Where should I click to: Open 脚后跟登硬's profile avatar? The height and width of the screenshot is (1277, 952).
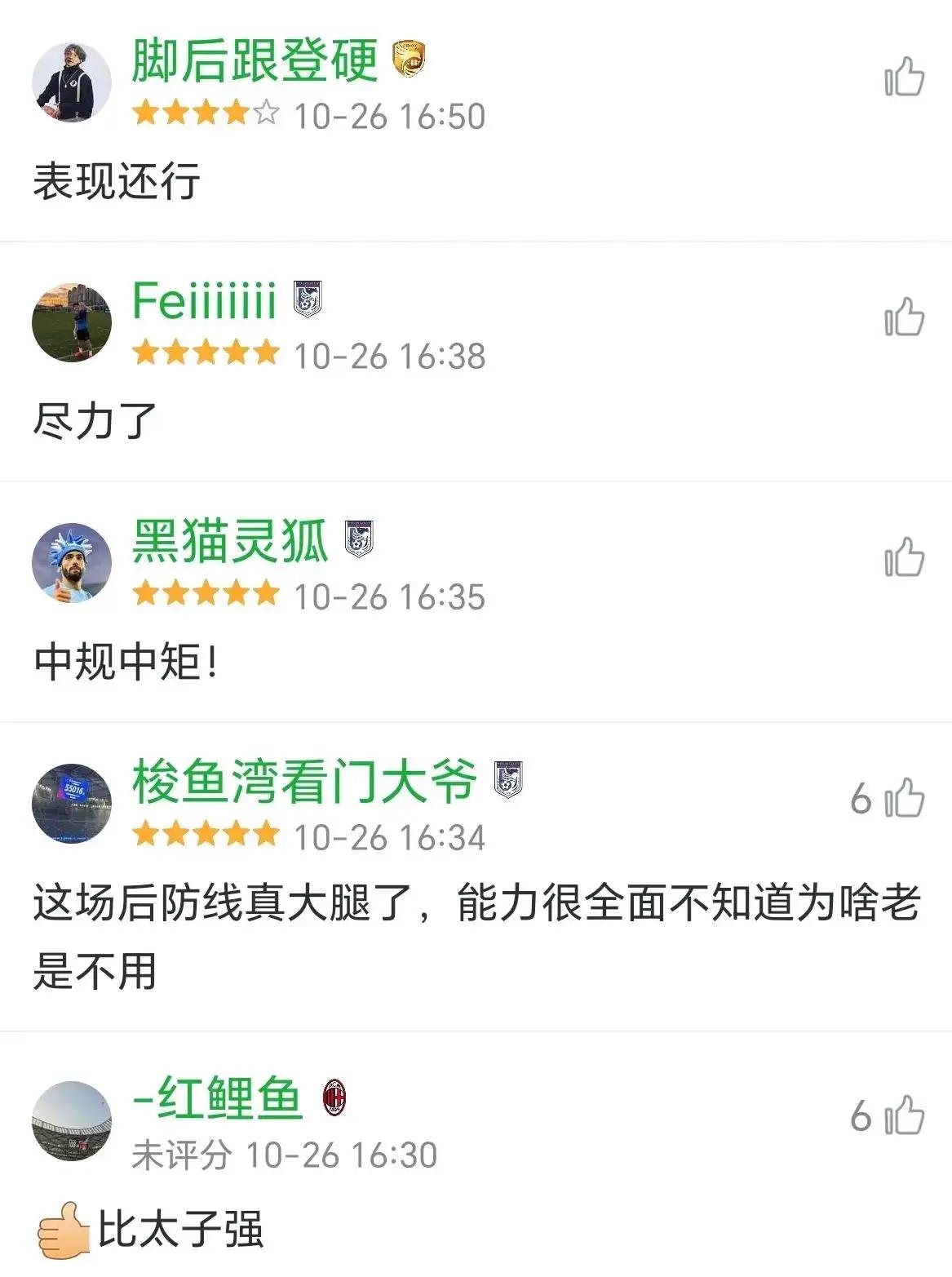coord(72,83)
